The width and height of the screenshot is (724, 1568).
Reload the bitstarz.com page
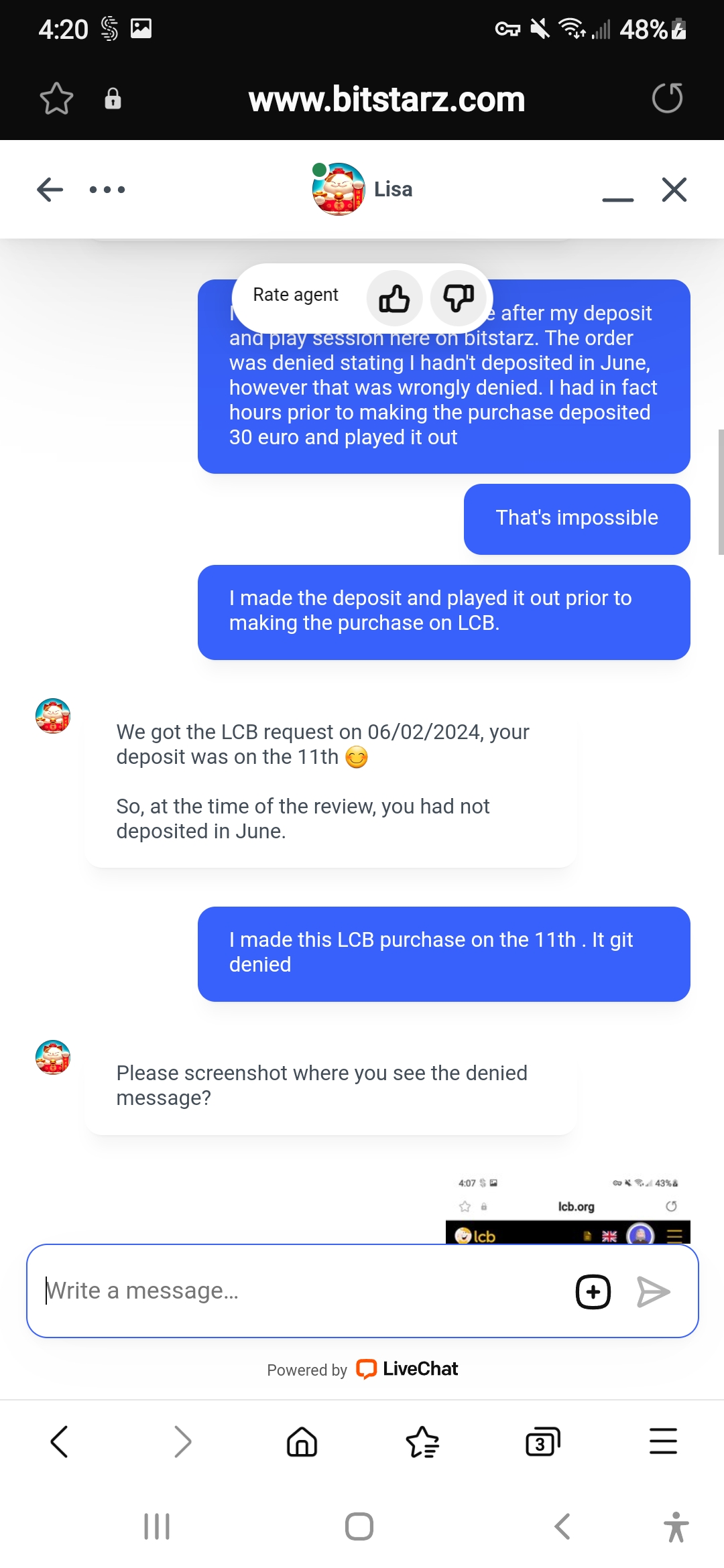tap(668, 98)
